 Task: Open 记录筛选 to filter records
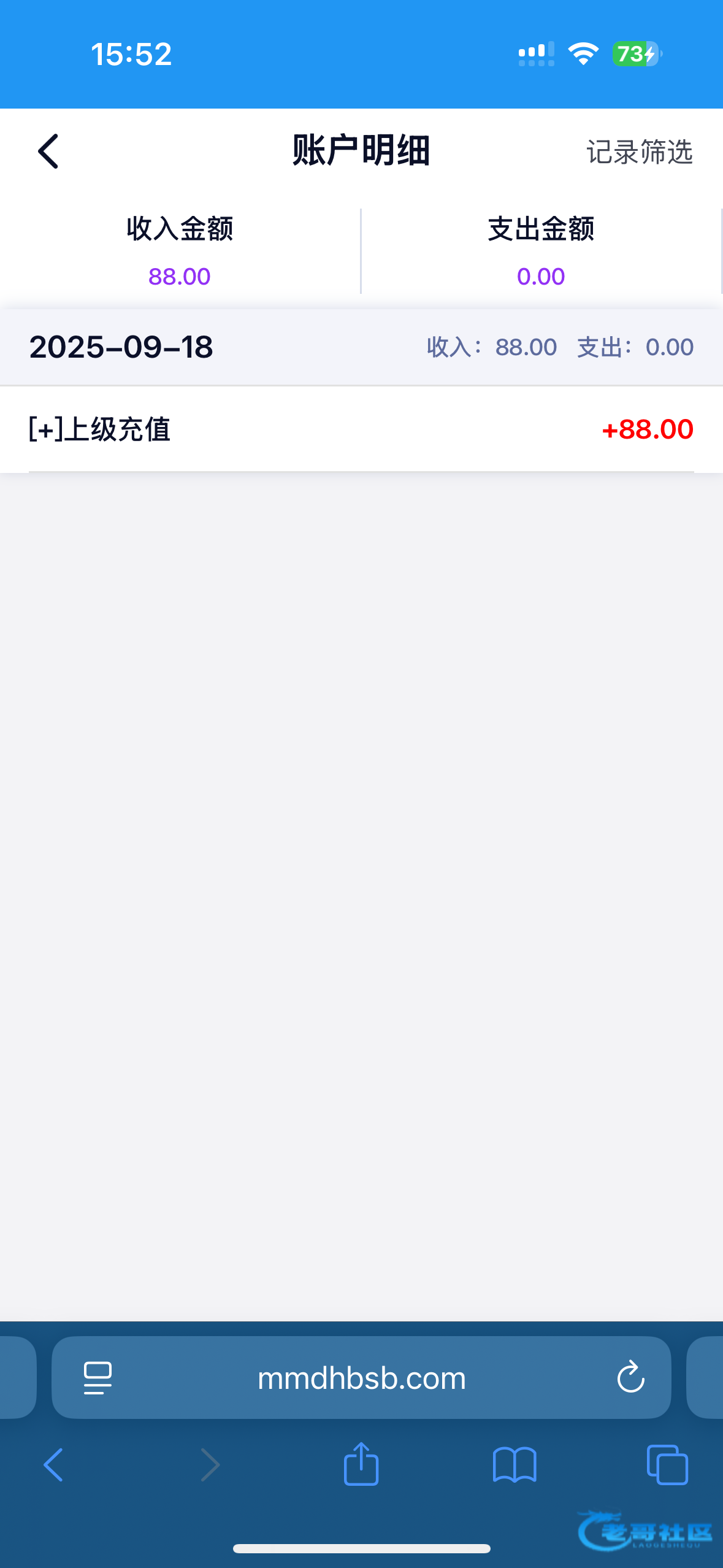[640, 152]
